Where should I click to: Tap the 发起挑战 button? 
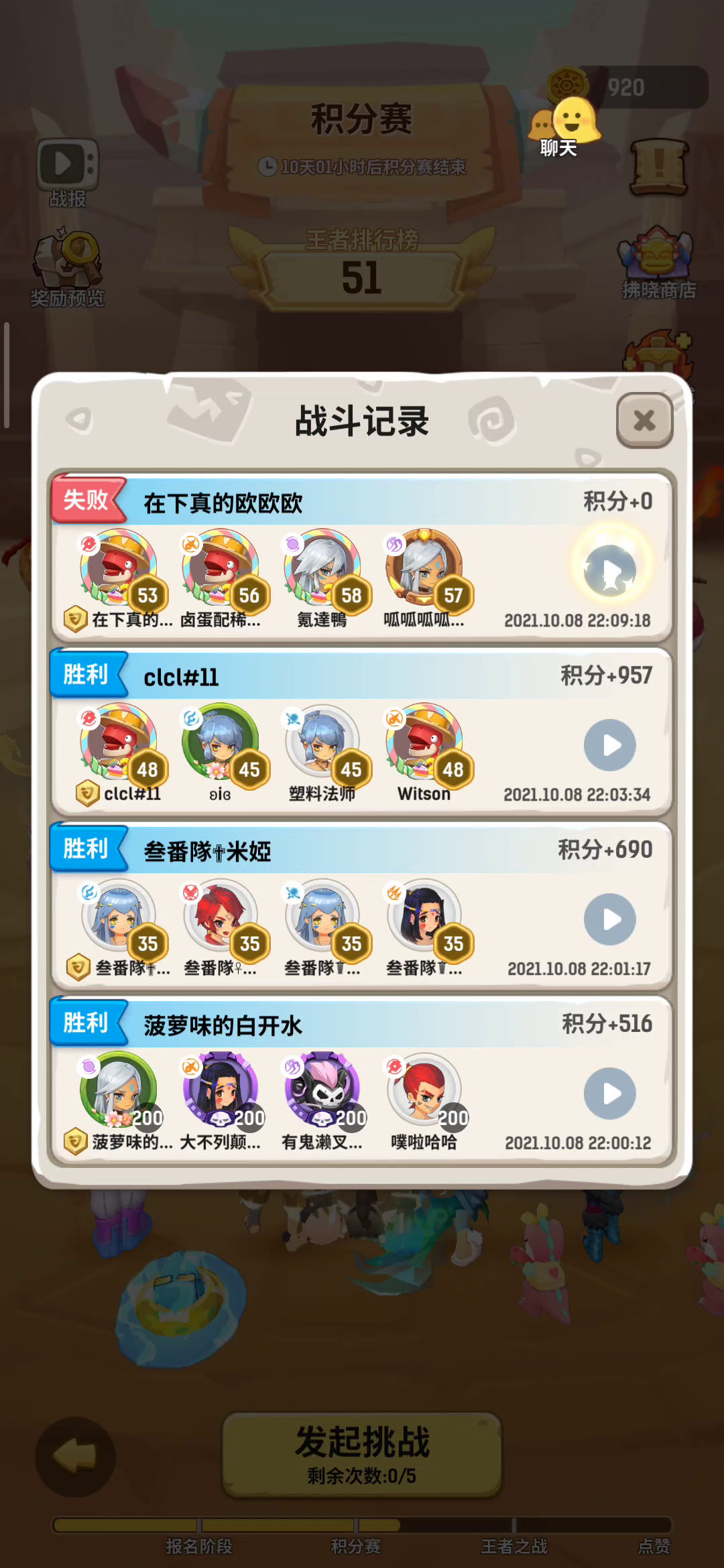[x=362, y=1455]
